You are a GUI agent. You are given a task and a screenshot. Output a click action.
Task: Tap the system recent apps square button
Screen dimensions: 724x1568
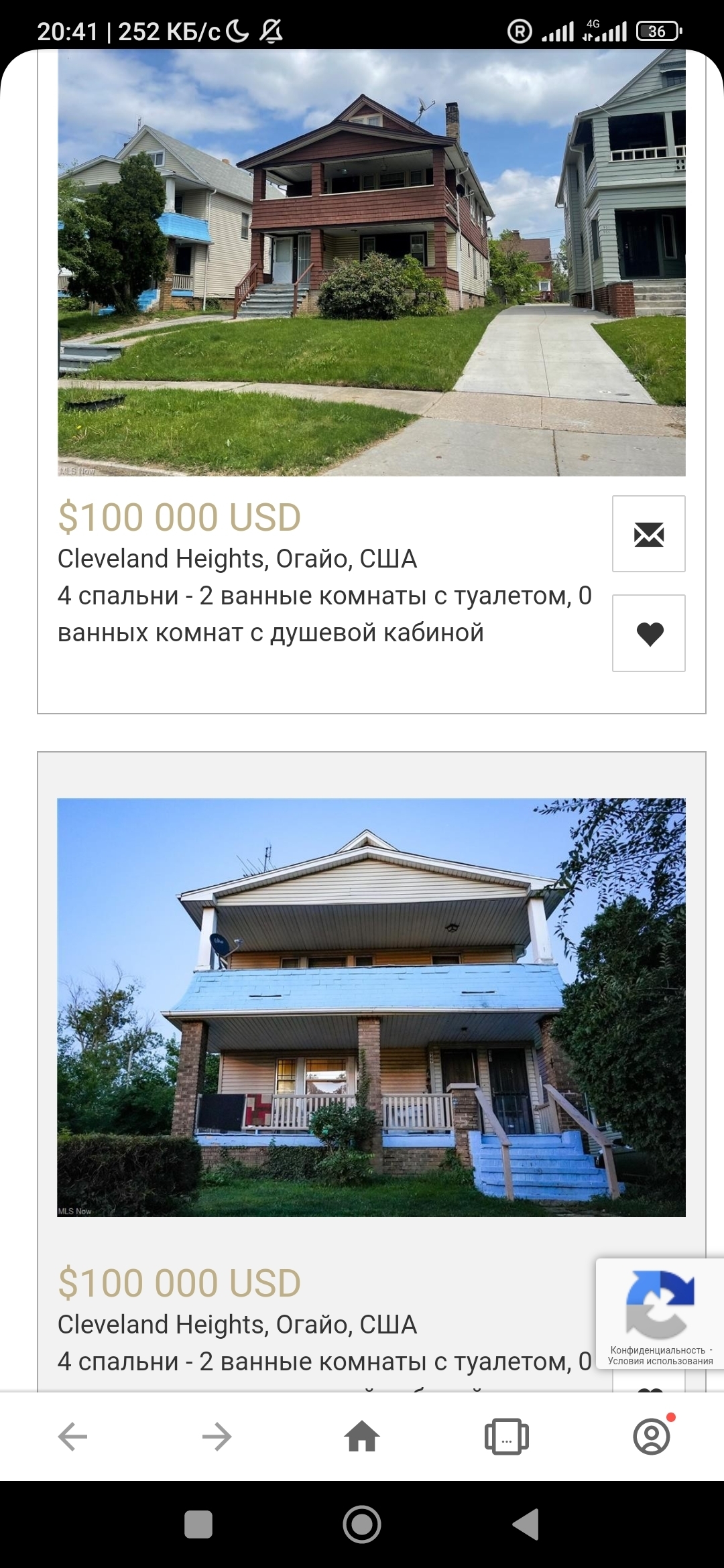coord(198,1524)
